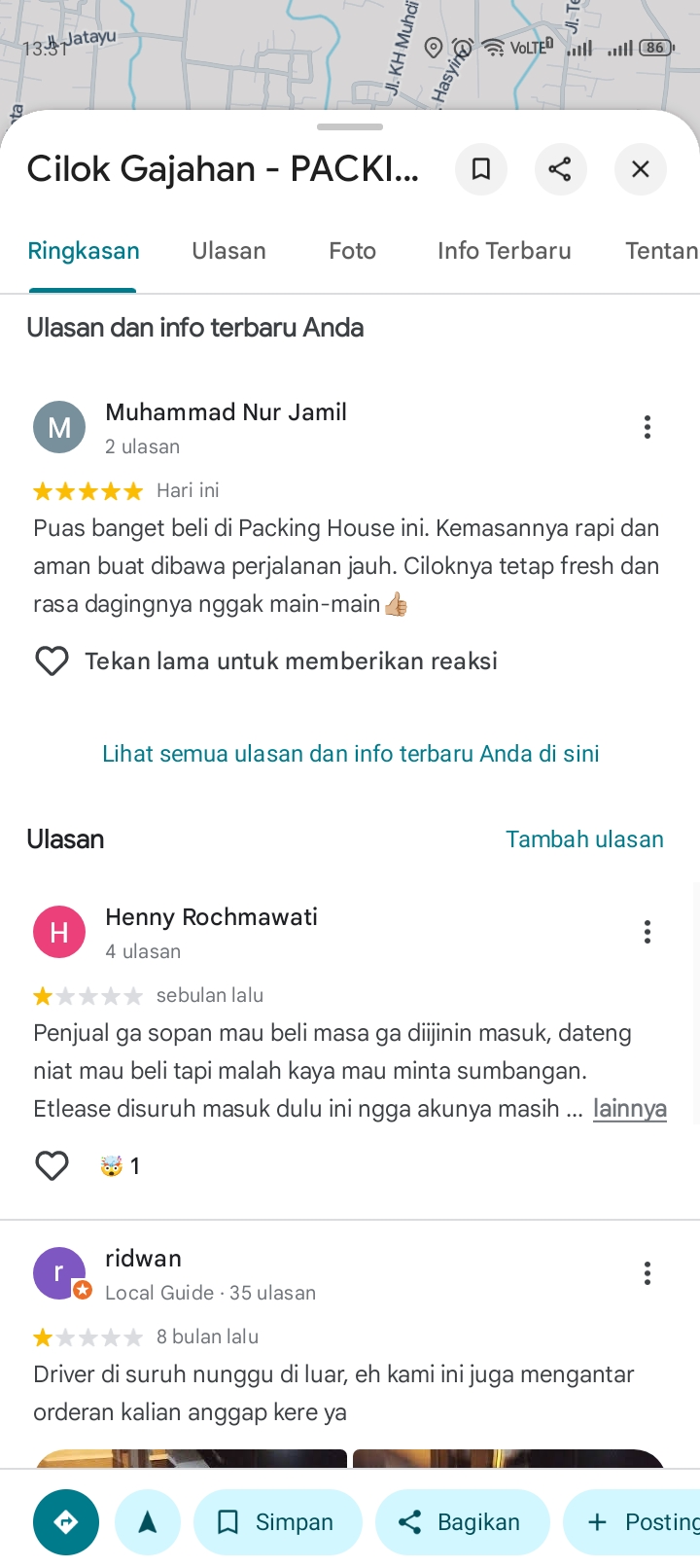Start navigation with the arrow button
700x1568 pixels.
pos(148,1522)
